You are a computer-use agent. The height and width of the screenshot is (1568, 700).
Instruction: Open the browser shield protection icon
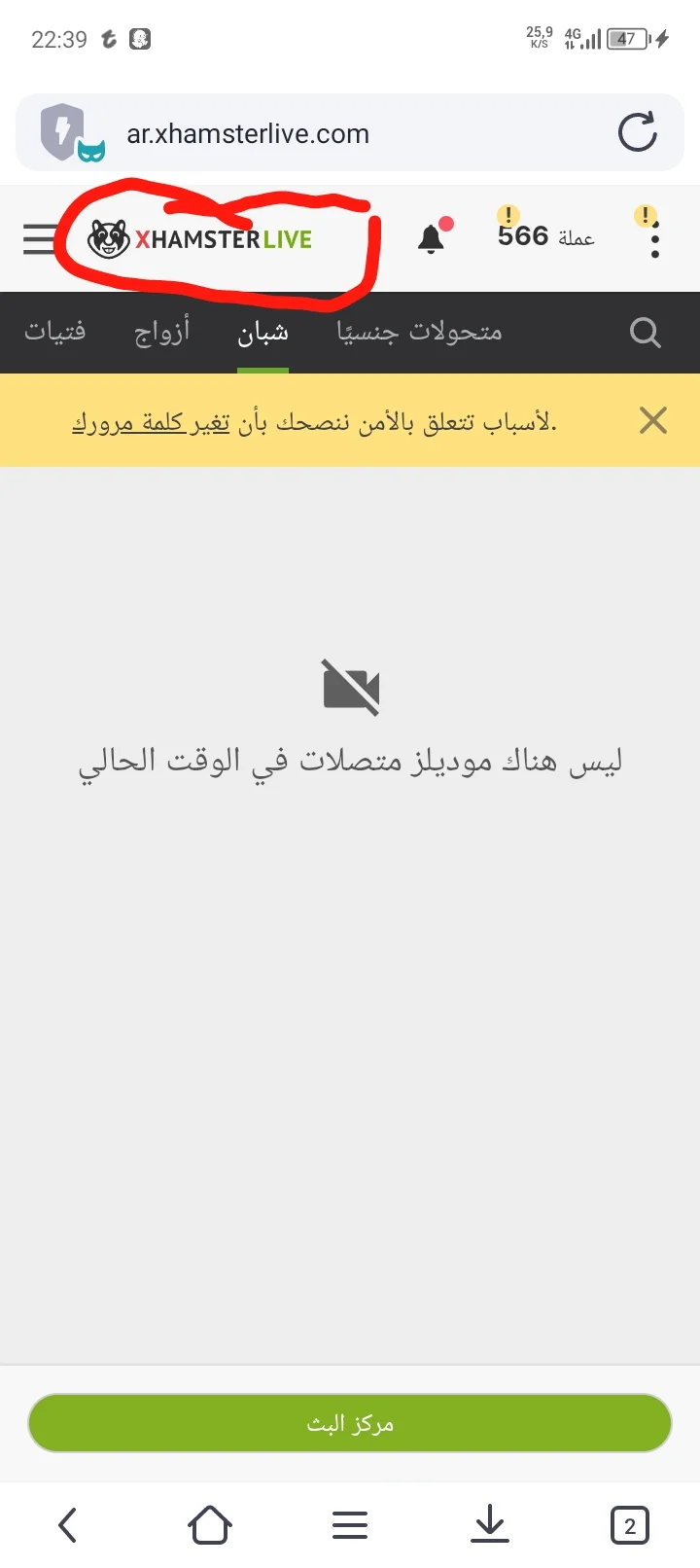tap(66, 132)
